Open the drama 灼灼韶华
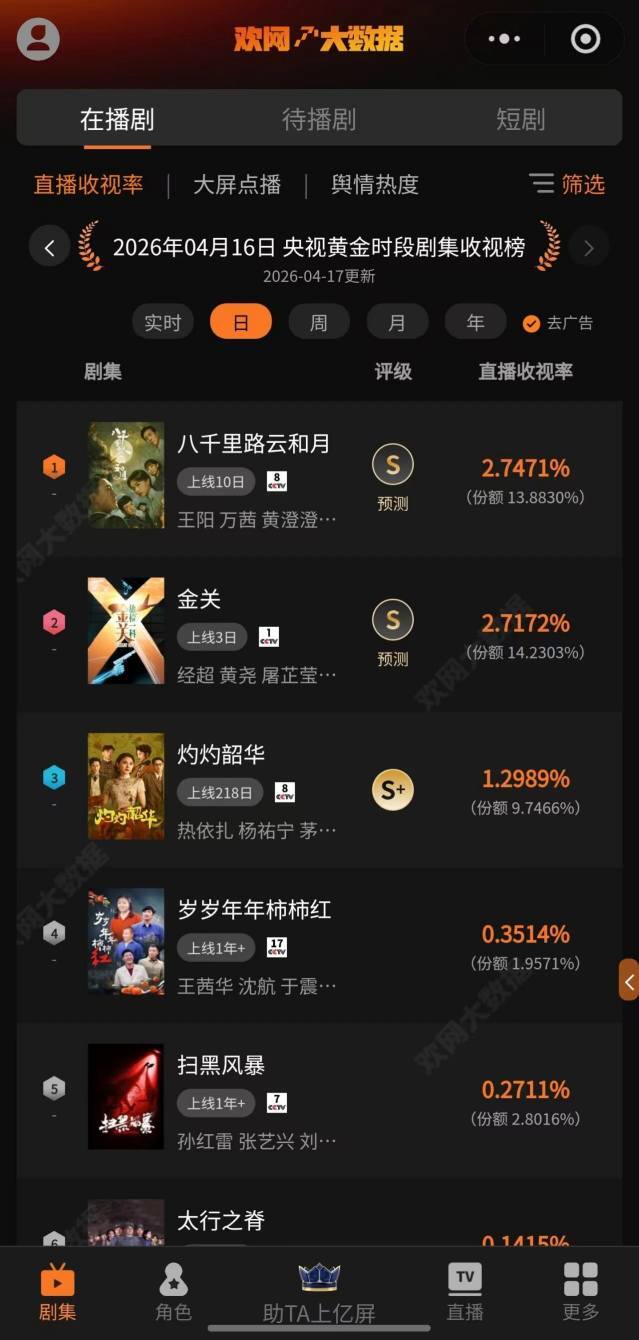 point(221,754)
